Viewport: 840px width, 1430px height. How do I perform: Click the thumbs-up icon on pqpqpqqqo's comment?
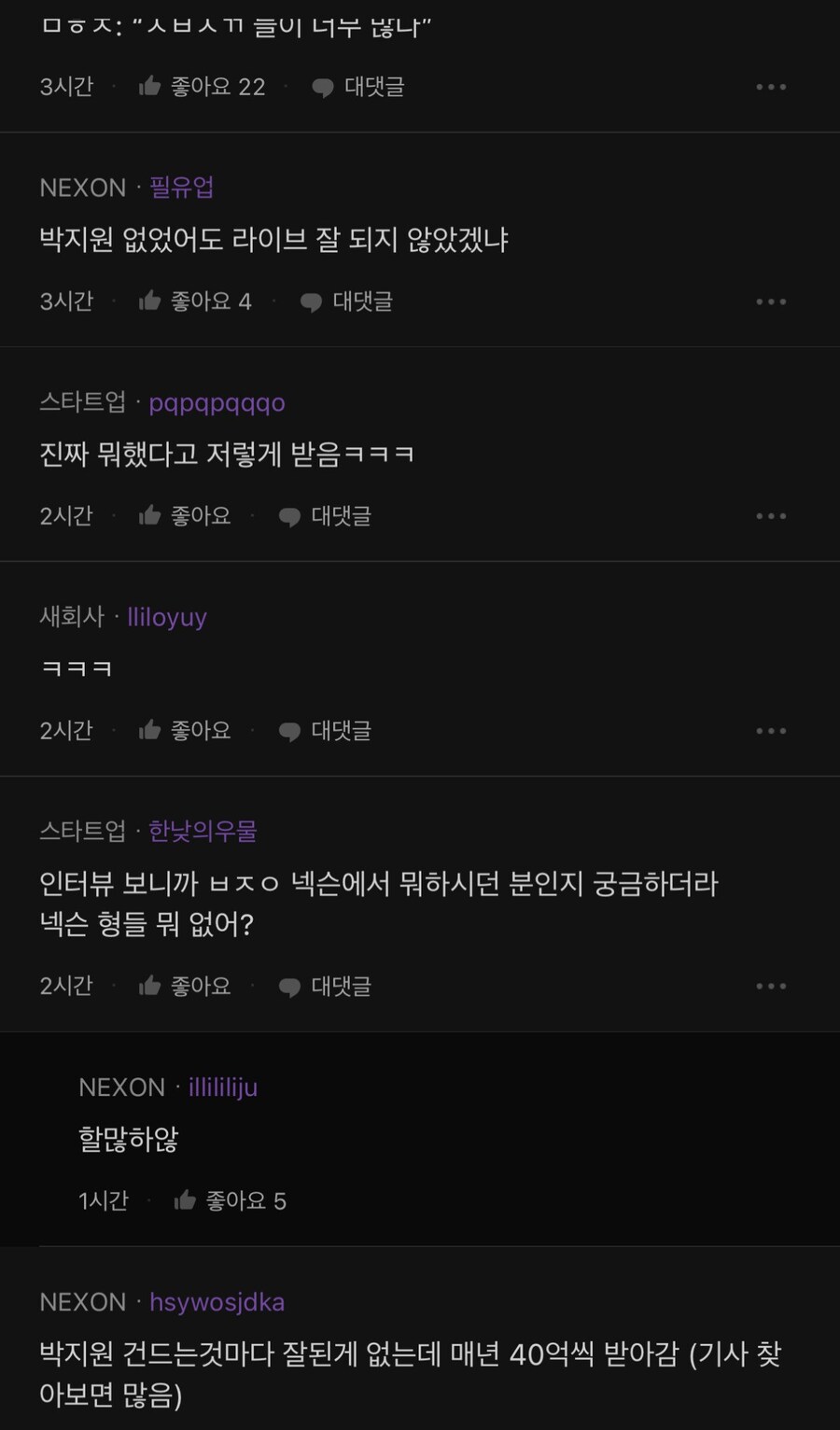[149, 515]
